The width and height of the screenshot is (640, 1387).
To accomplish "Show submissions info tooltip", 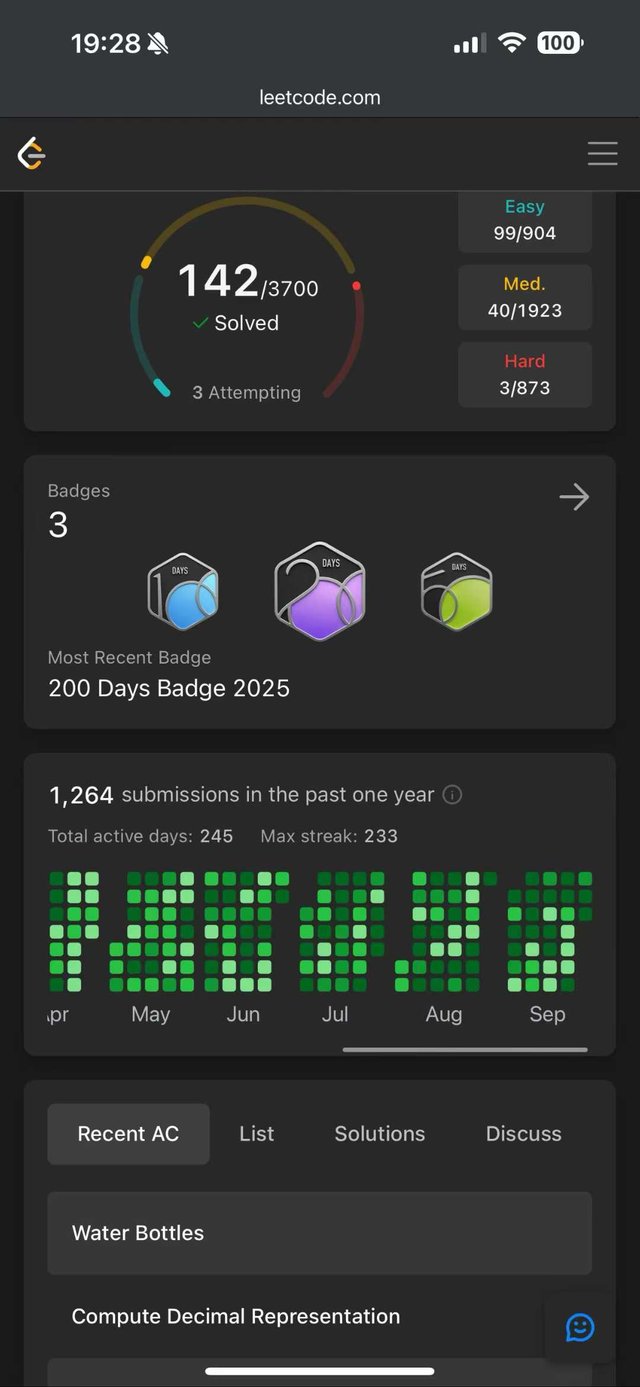I will point(452,795).
